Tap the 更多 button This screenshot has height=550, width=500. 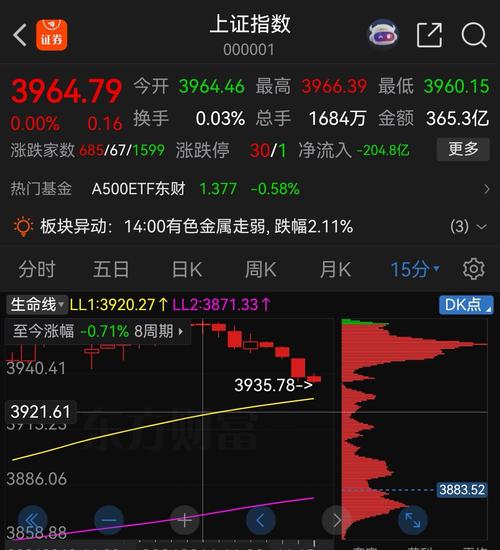pos(463,149)
